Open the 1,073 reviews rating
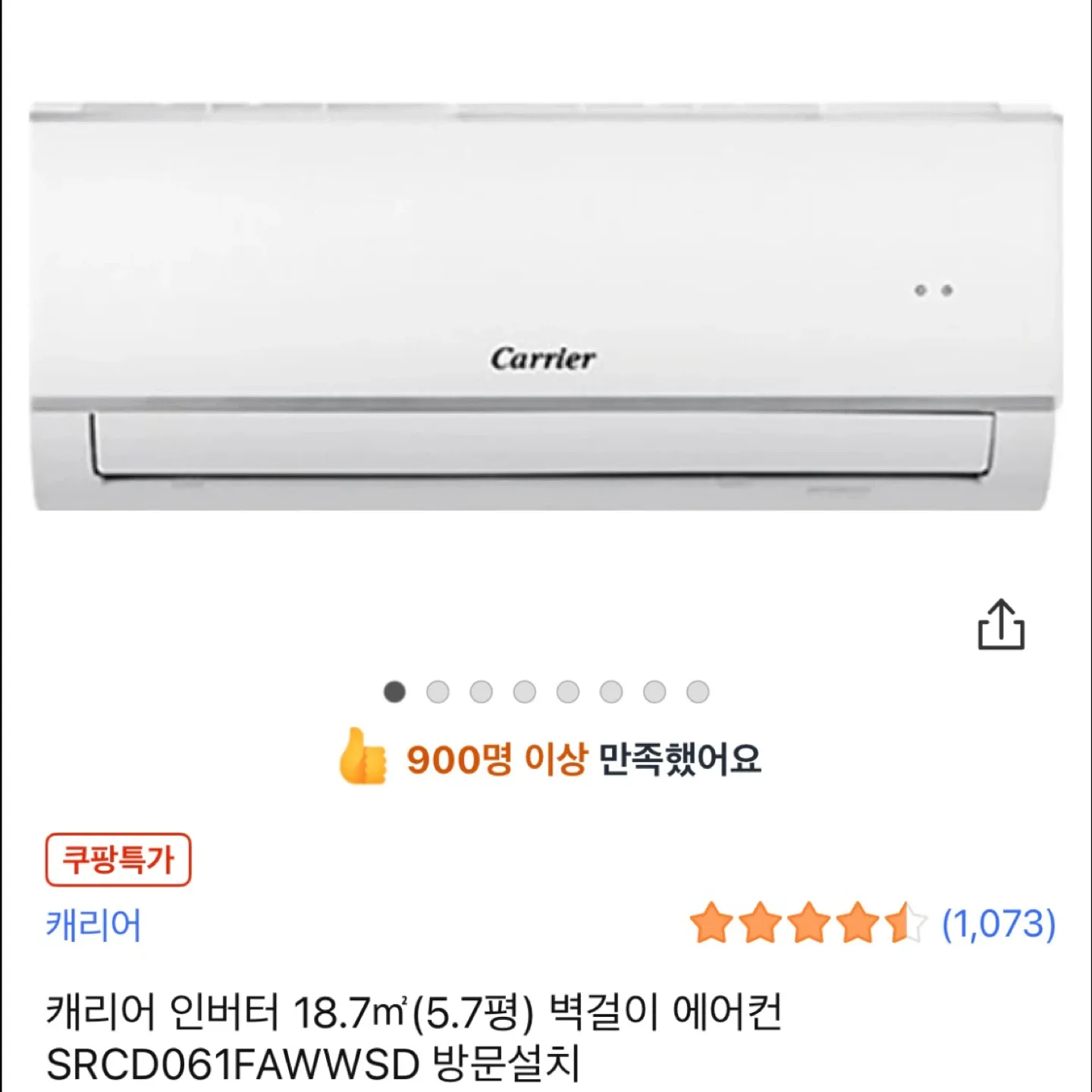The image size is (1092, 1092). coord(872,924)
